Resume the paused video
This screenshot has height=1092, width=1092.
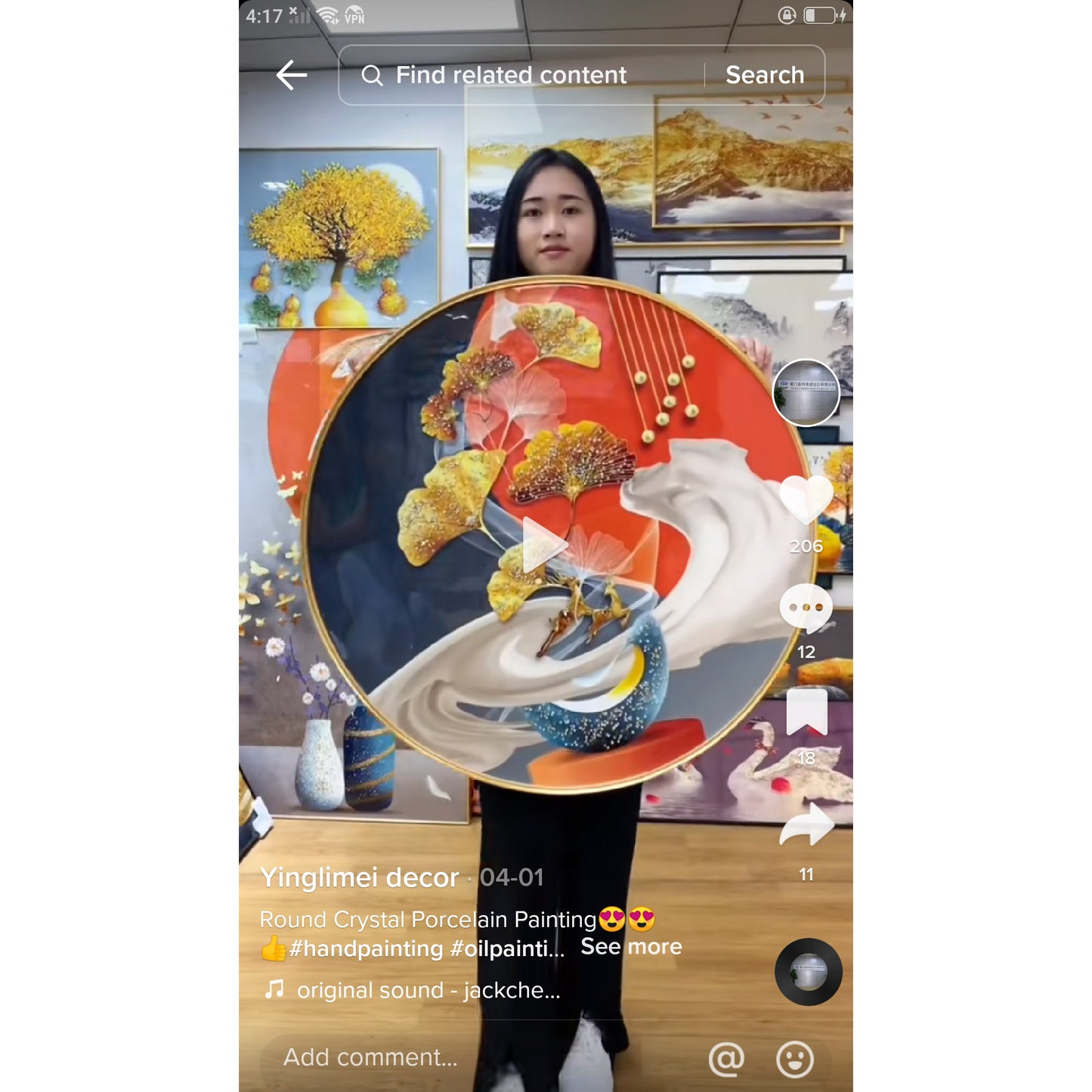[x=544, y=544]
